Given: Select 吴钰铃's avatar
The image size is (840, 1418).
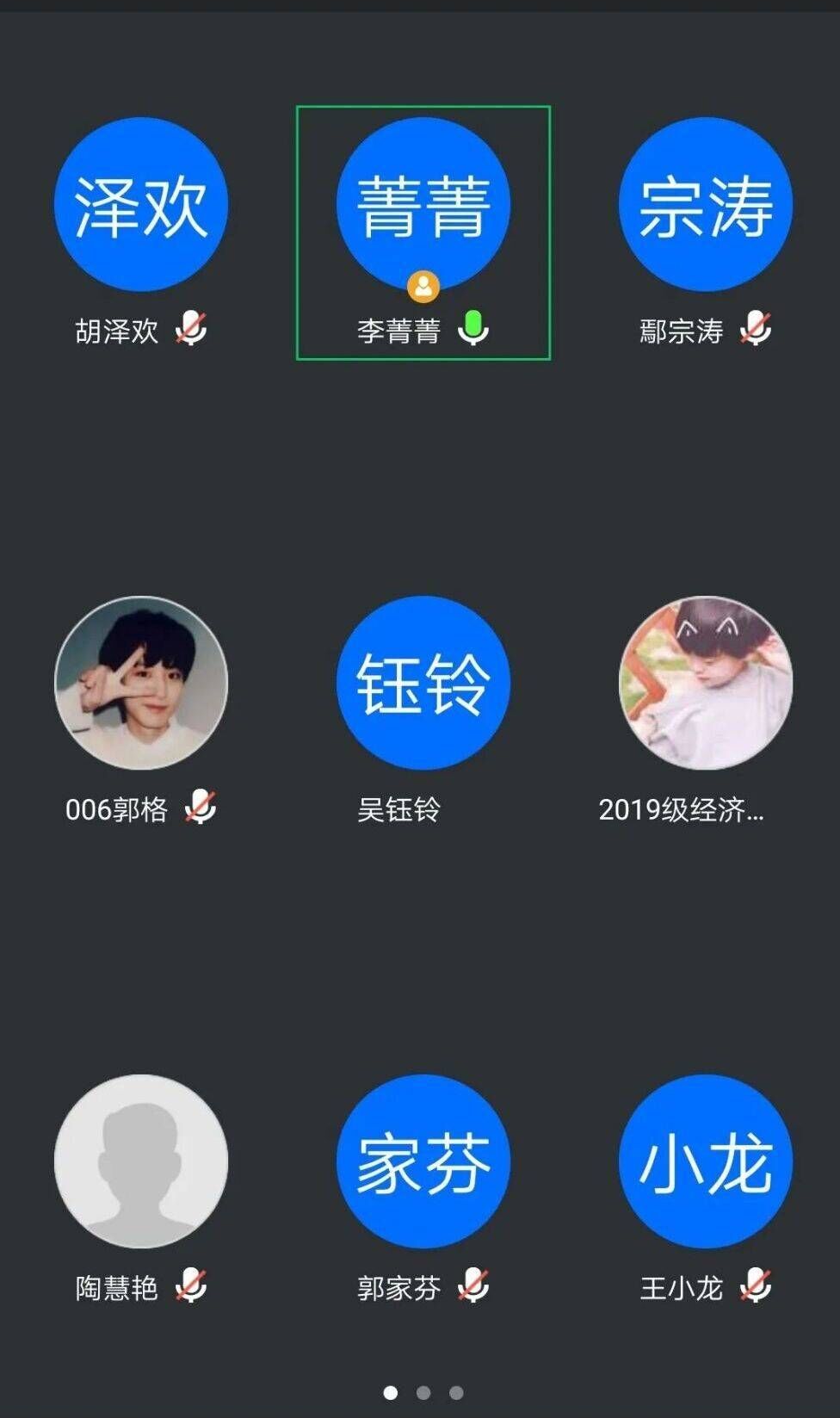Looking at the screenshot, I should tap(423, 683).
